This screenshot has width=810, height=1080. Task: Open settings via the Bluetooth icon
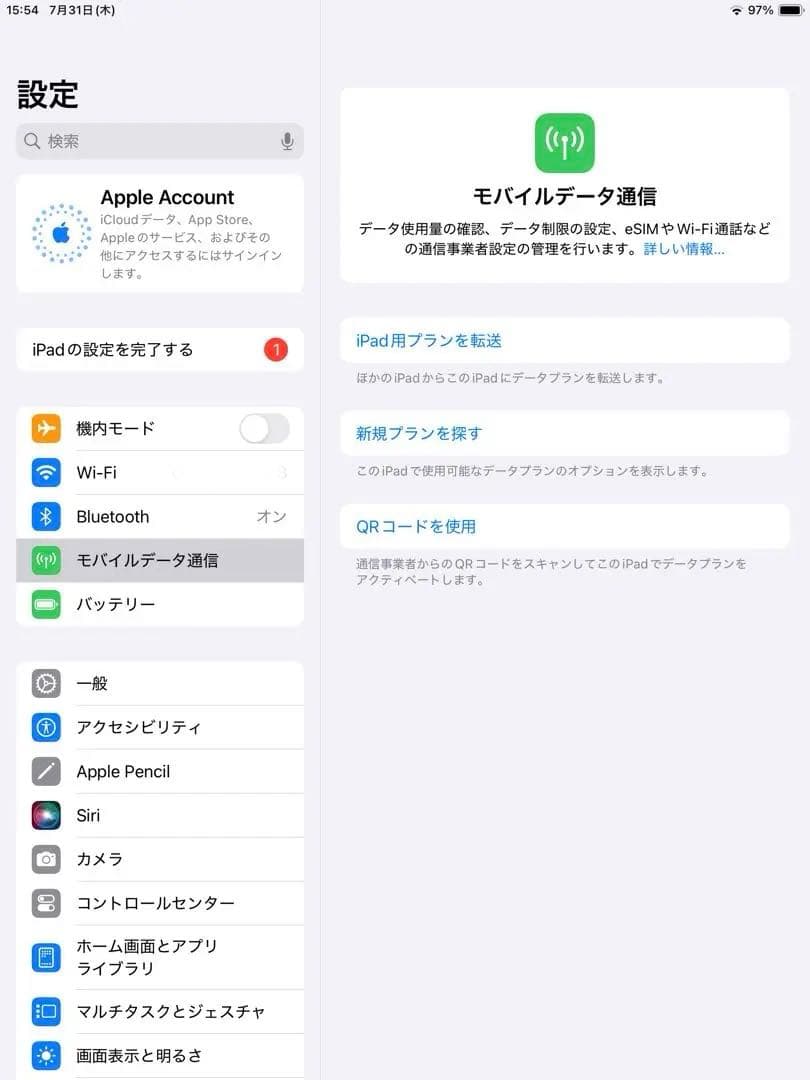coord(44,516)
